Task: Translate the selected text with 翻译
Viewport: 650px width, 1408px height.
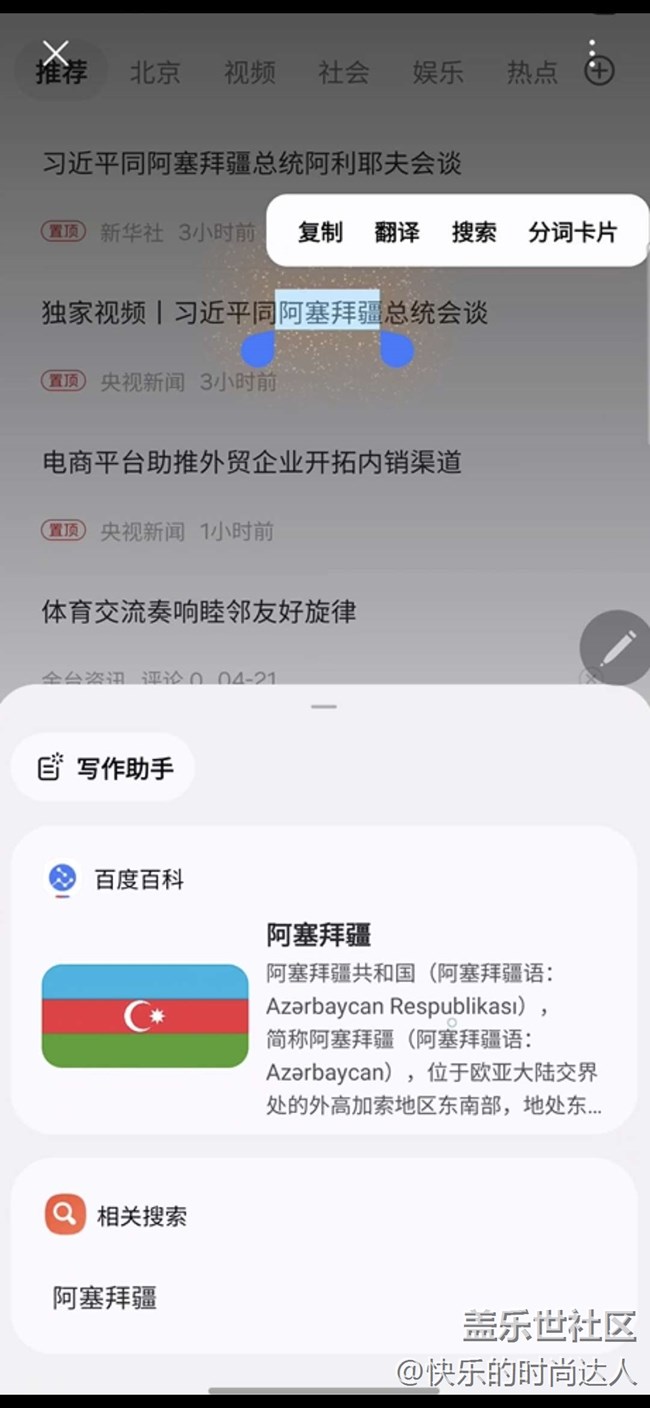Action: [x=397, y=232]
